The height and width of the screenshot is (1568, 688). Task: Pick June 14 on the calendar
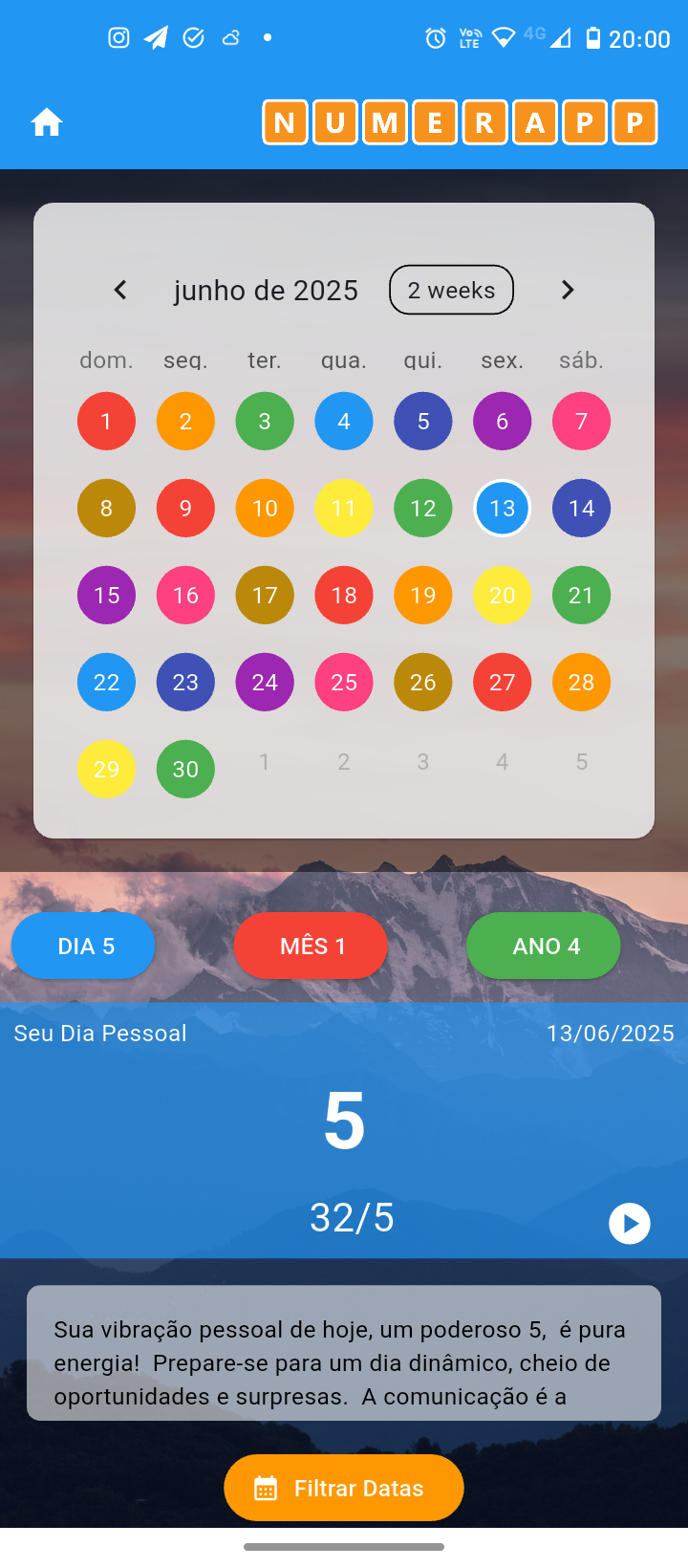pyautogui.click(x=581, y=508)
